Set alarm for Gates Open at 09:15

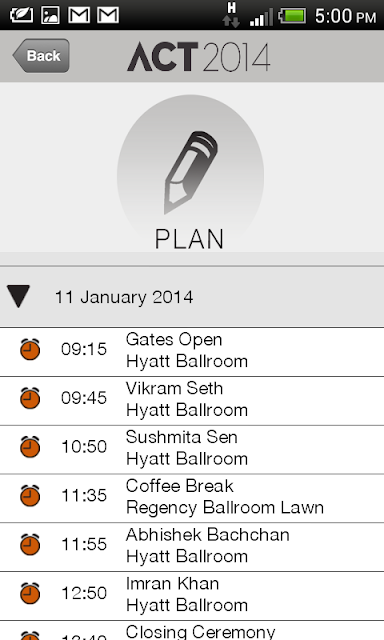[x=30, y=349]
